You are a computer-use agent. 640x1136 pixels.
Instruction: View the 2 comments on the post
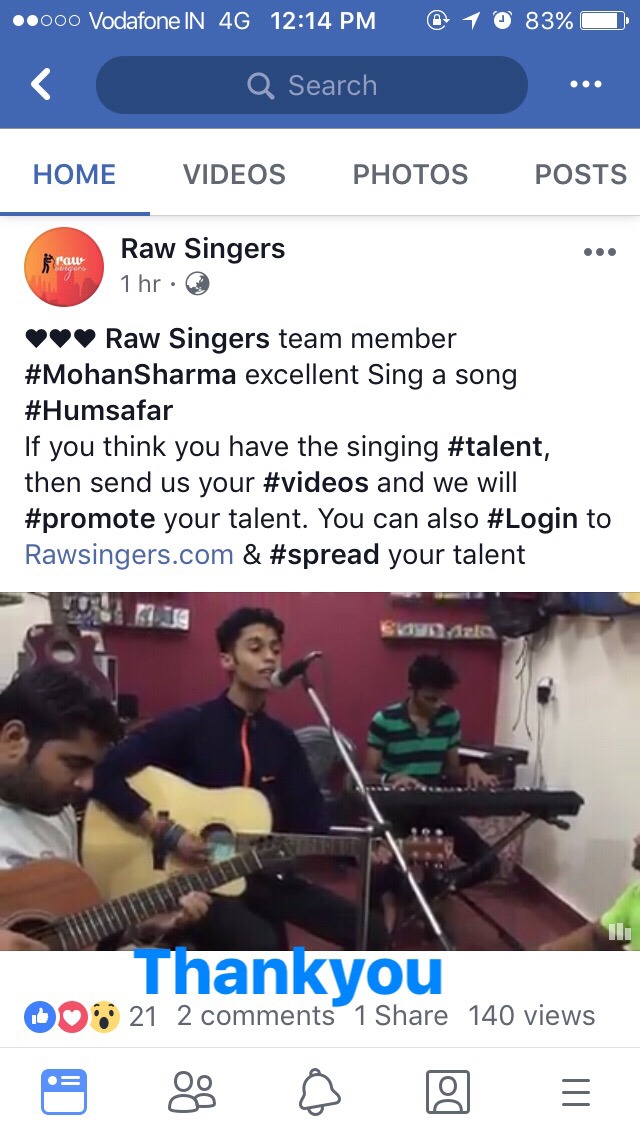pos(255,1016)
